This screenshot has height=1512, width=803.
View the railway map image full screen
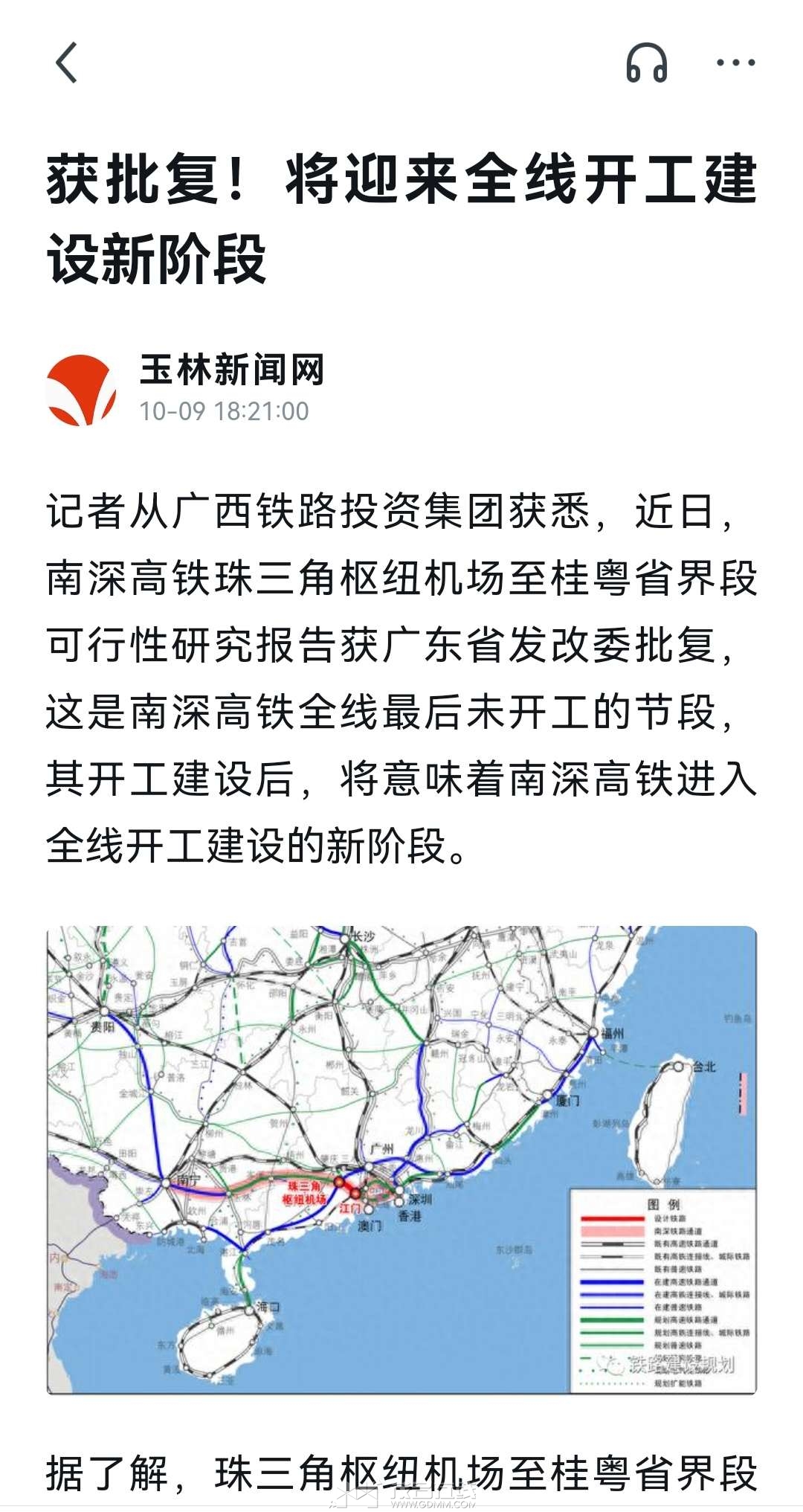tap(401, 1160)
